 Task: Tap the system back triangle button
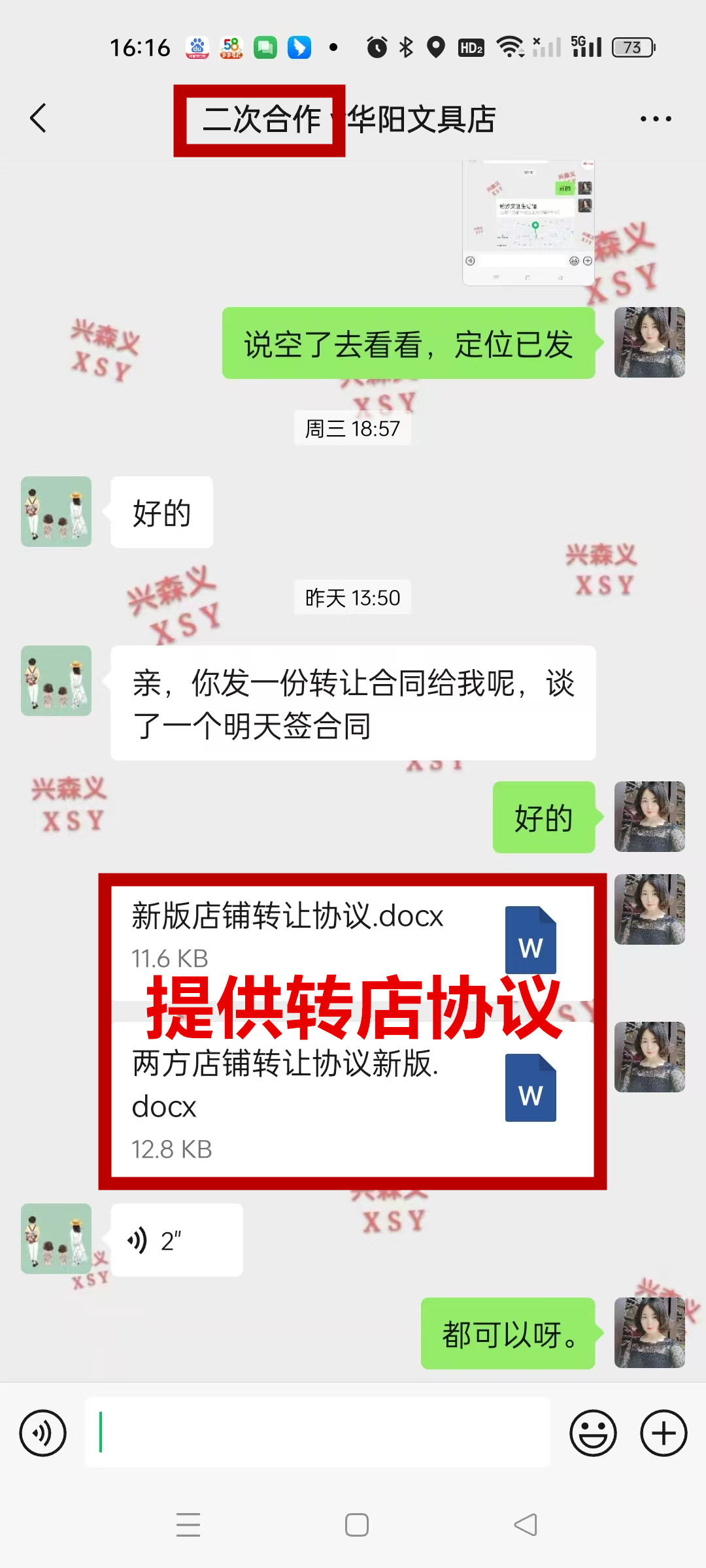point(525,1525)
